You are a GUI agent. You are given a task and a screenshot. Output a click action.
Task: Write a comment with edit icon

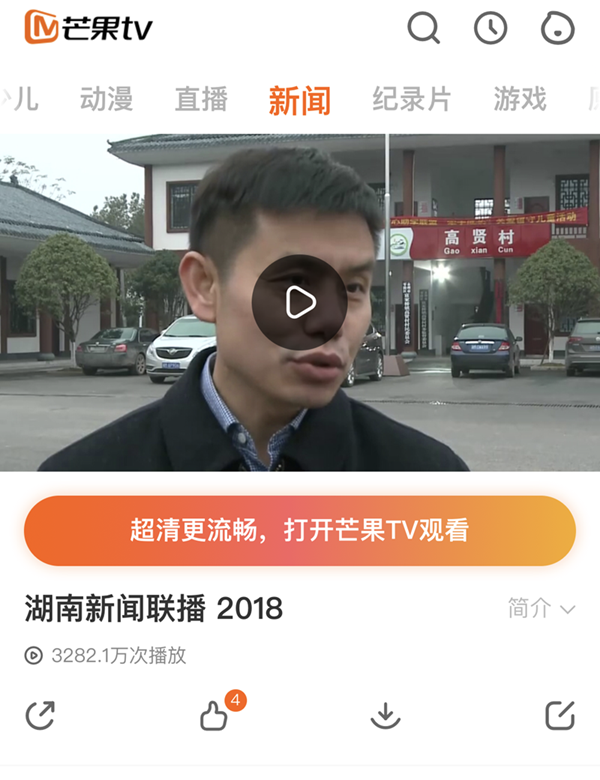click(x=560, y=715)
